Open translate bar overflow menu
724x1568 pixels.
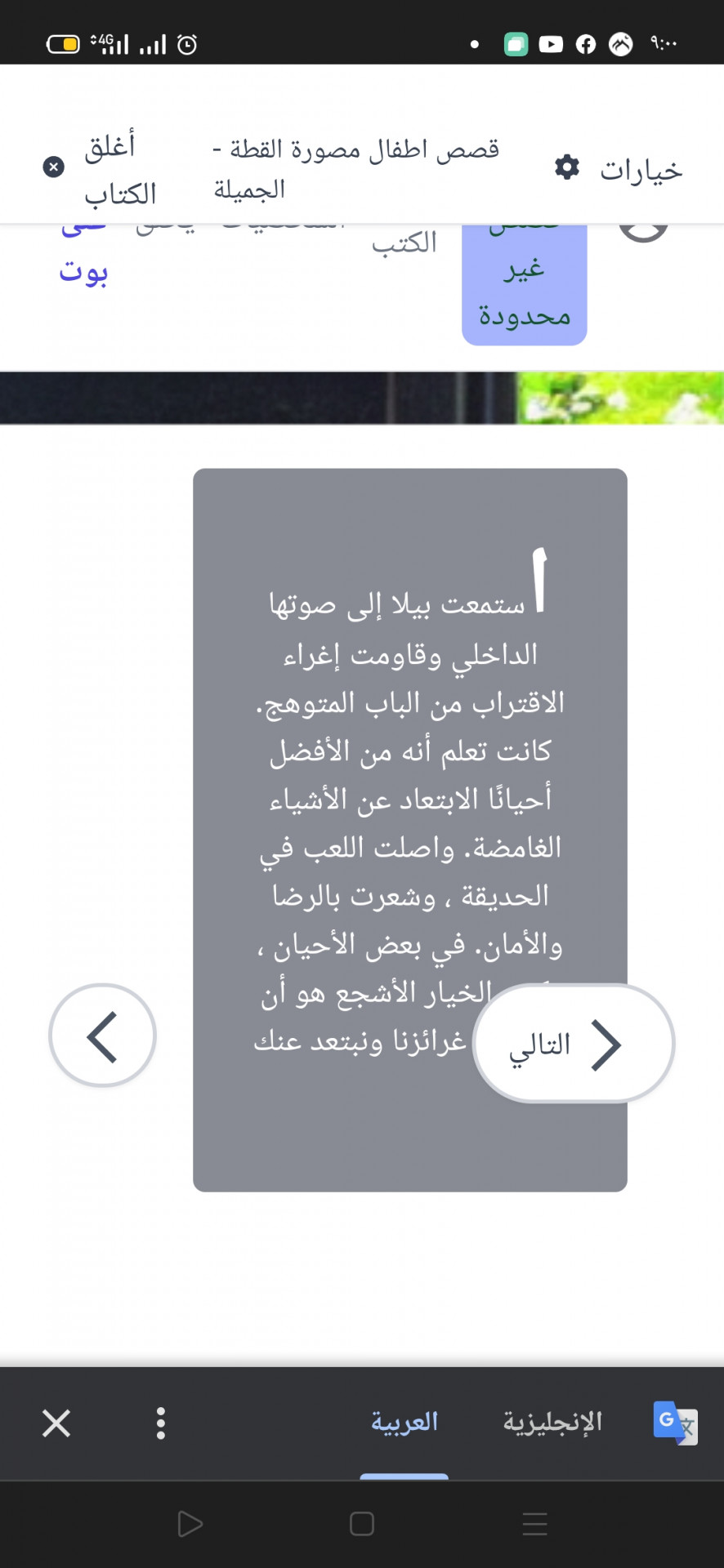[161, 1423]
